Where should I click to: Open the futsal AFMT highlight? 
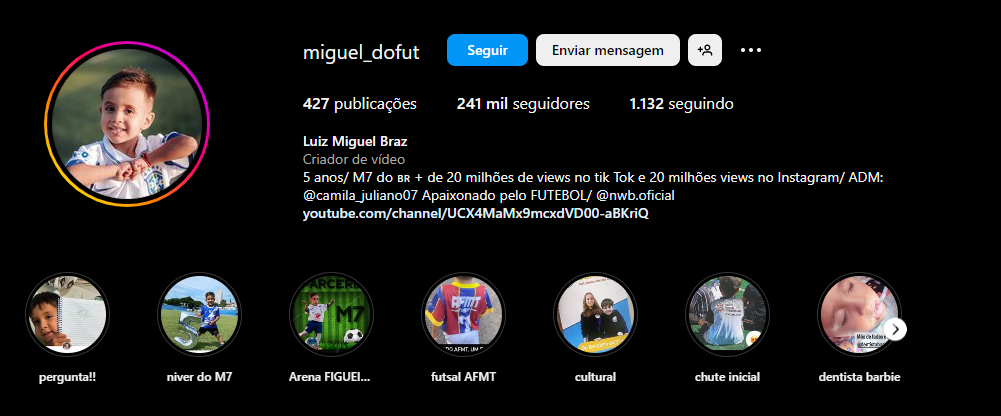click(x=463, y=314)
